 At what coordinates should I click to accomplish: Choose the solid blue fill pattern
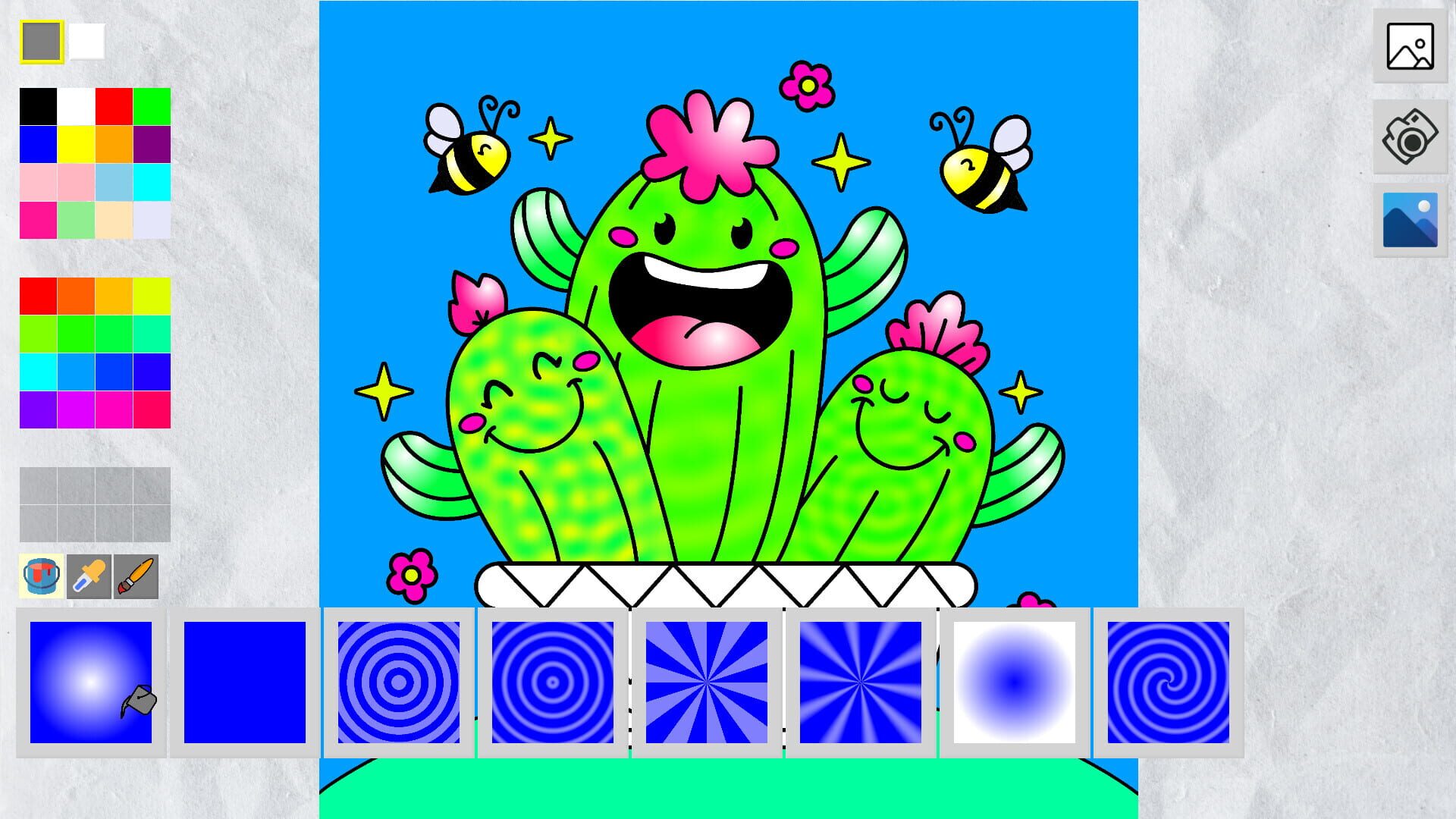click(245, 682)
